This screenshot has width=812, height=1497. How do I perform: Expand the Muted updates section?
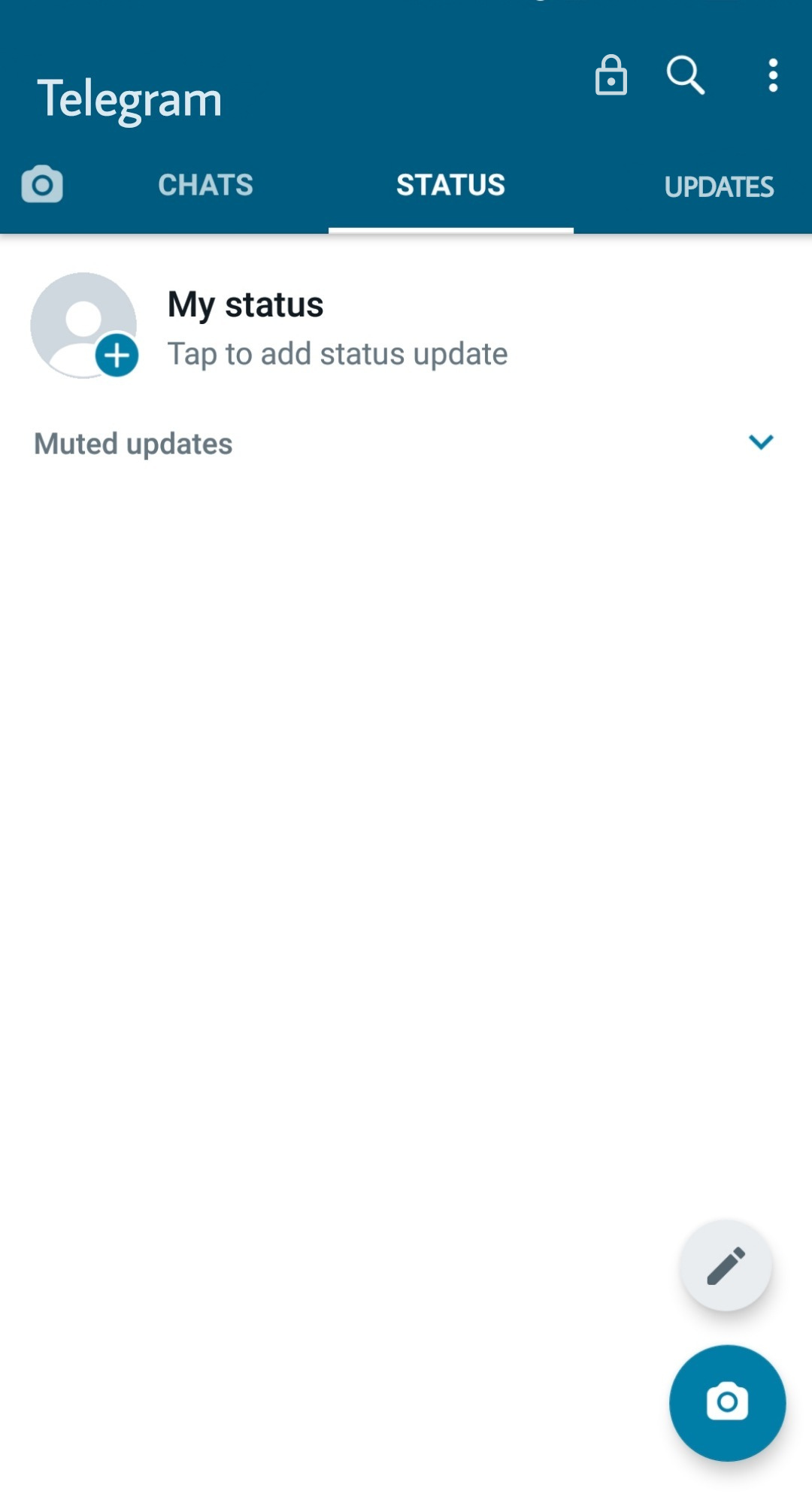(x=760, y=442)
